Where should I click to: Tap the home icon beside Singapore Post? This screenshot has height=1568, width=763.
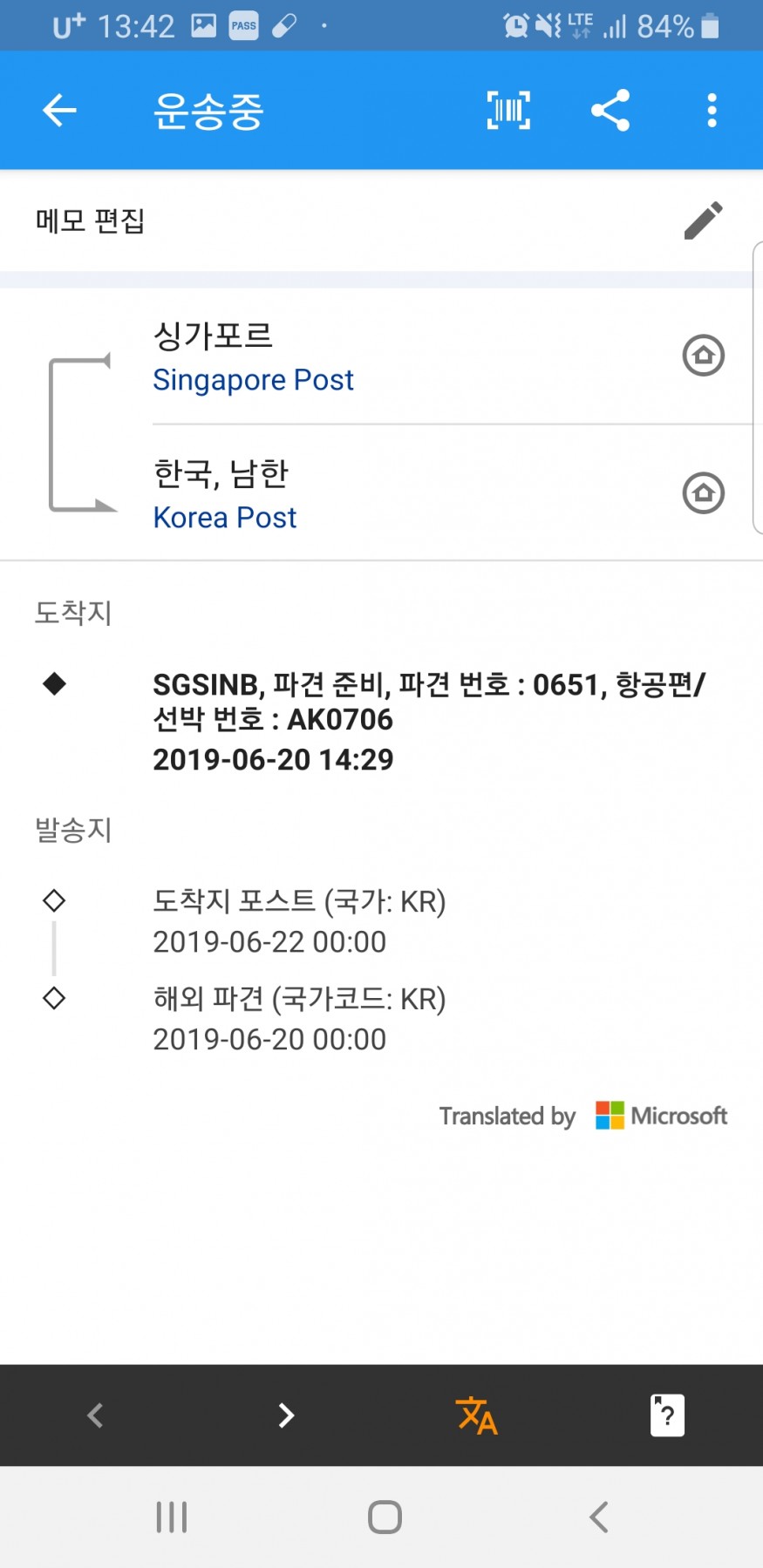point(704,356)
